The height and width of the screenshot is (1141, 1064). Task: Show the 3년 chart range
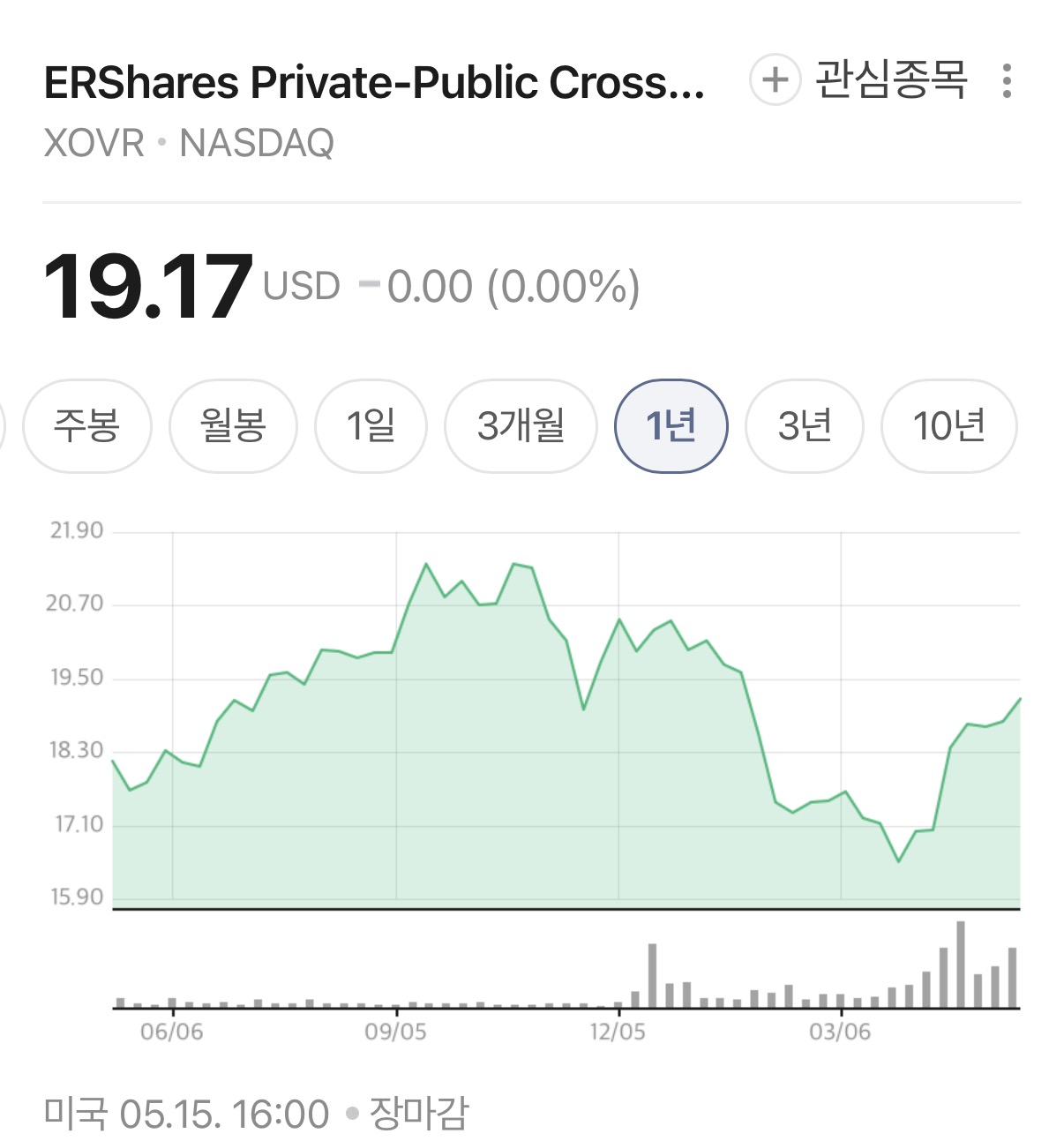804,426
